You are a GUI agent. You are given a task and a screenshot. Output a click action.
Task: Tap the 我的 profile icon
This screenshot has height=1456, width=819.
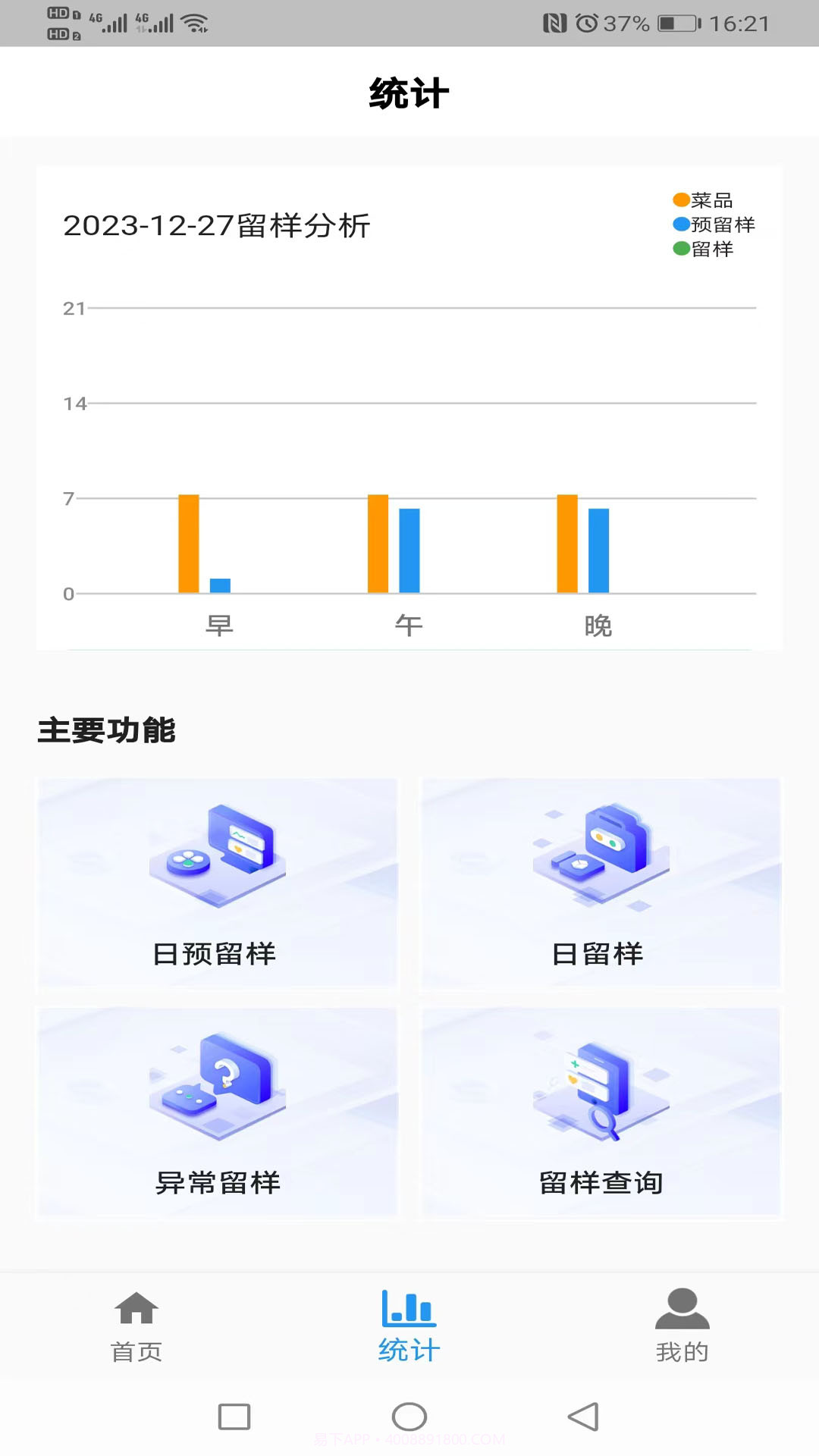(x=681, y=1307)
